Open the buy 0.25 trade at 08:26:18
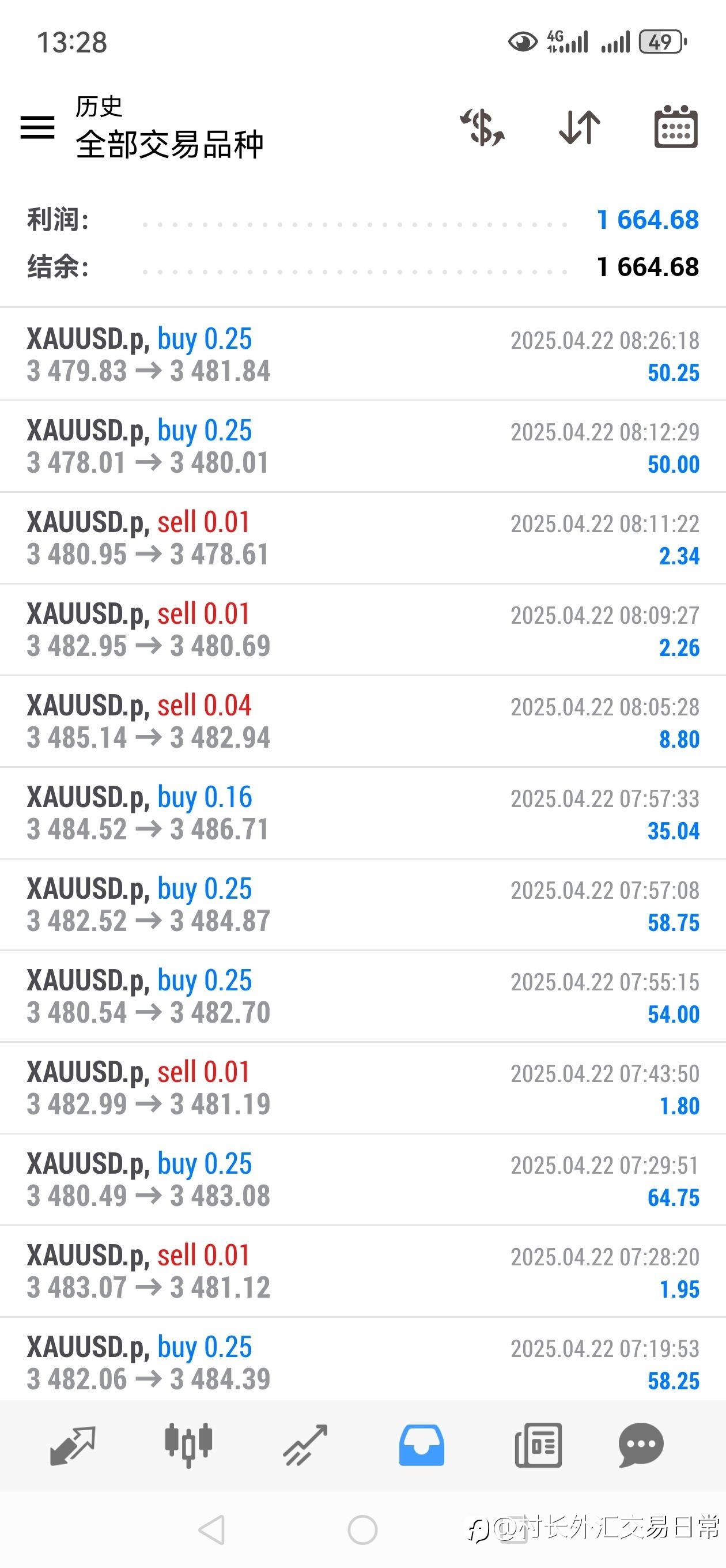726x1568 pixels. (x=362, y=355)
